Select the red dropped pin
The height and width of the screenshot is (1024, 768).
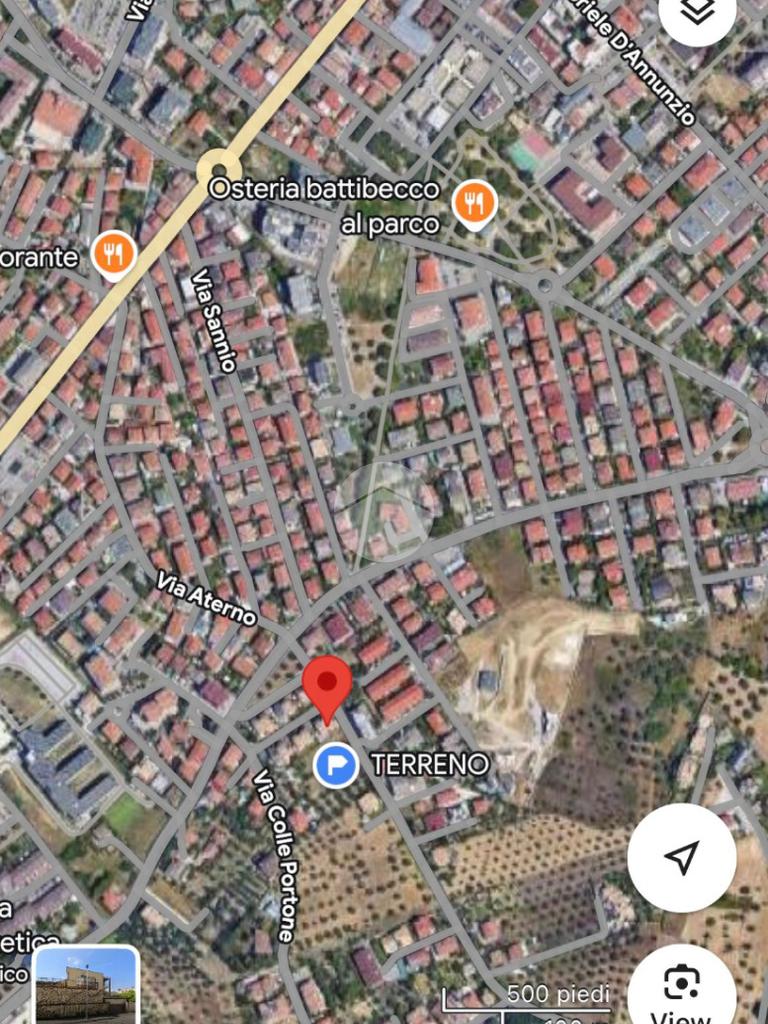click(x=327, y=684)
